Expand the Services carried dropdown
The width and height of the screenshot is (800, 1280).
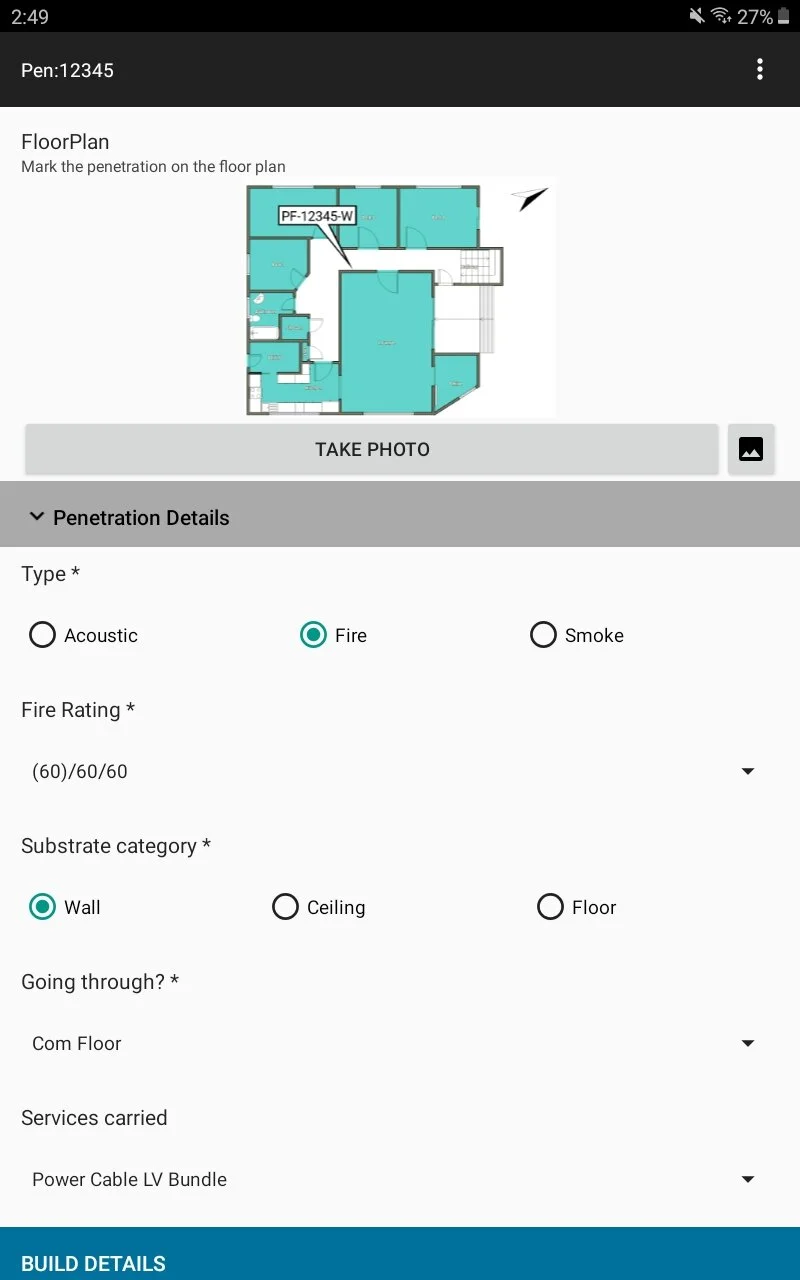pyautogui.click(x=393, y=1179)
